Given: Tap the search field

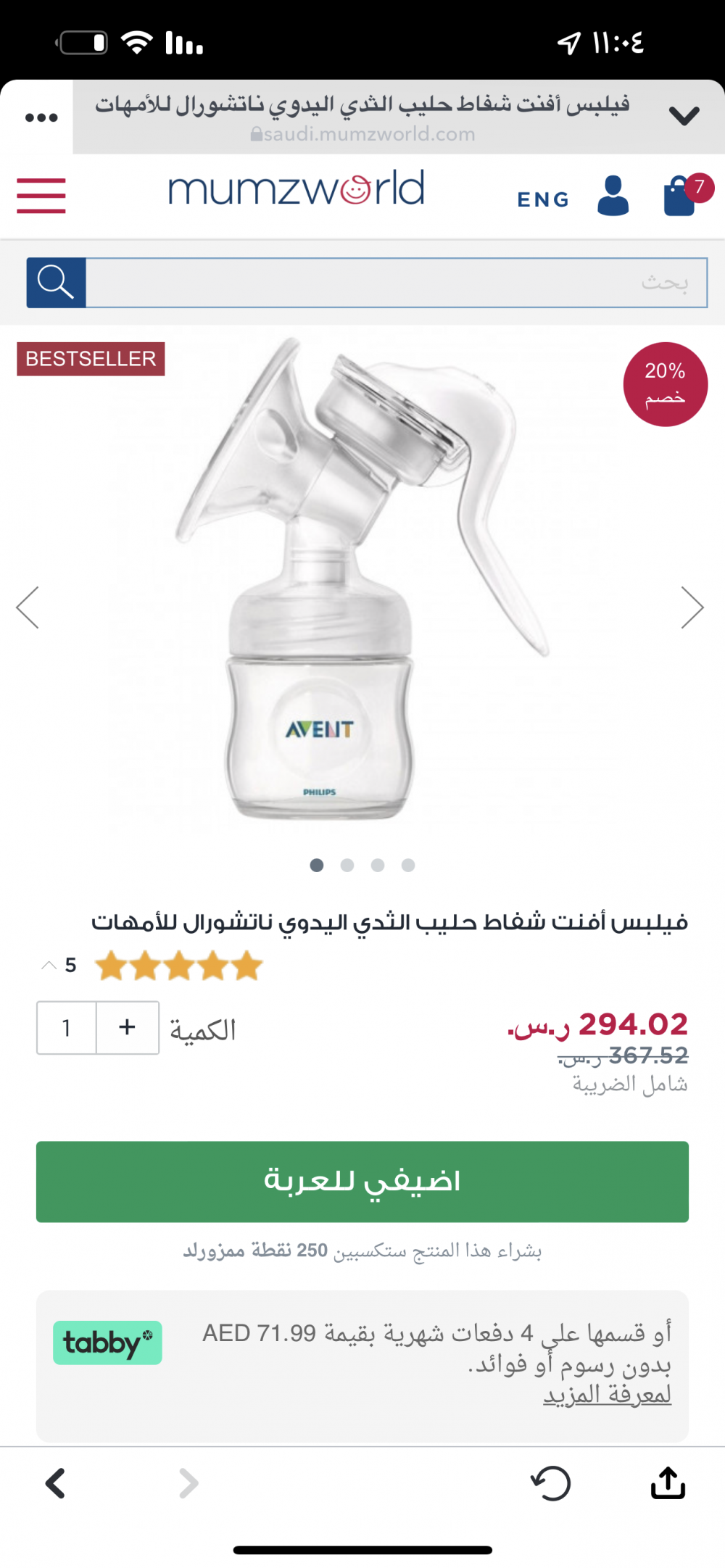Looking at the screenshot, I should [x=397, y=283].
